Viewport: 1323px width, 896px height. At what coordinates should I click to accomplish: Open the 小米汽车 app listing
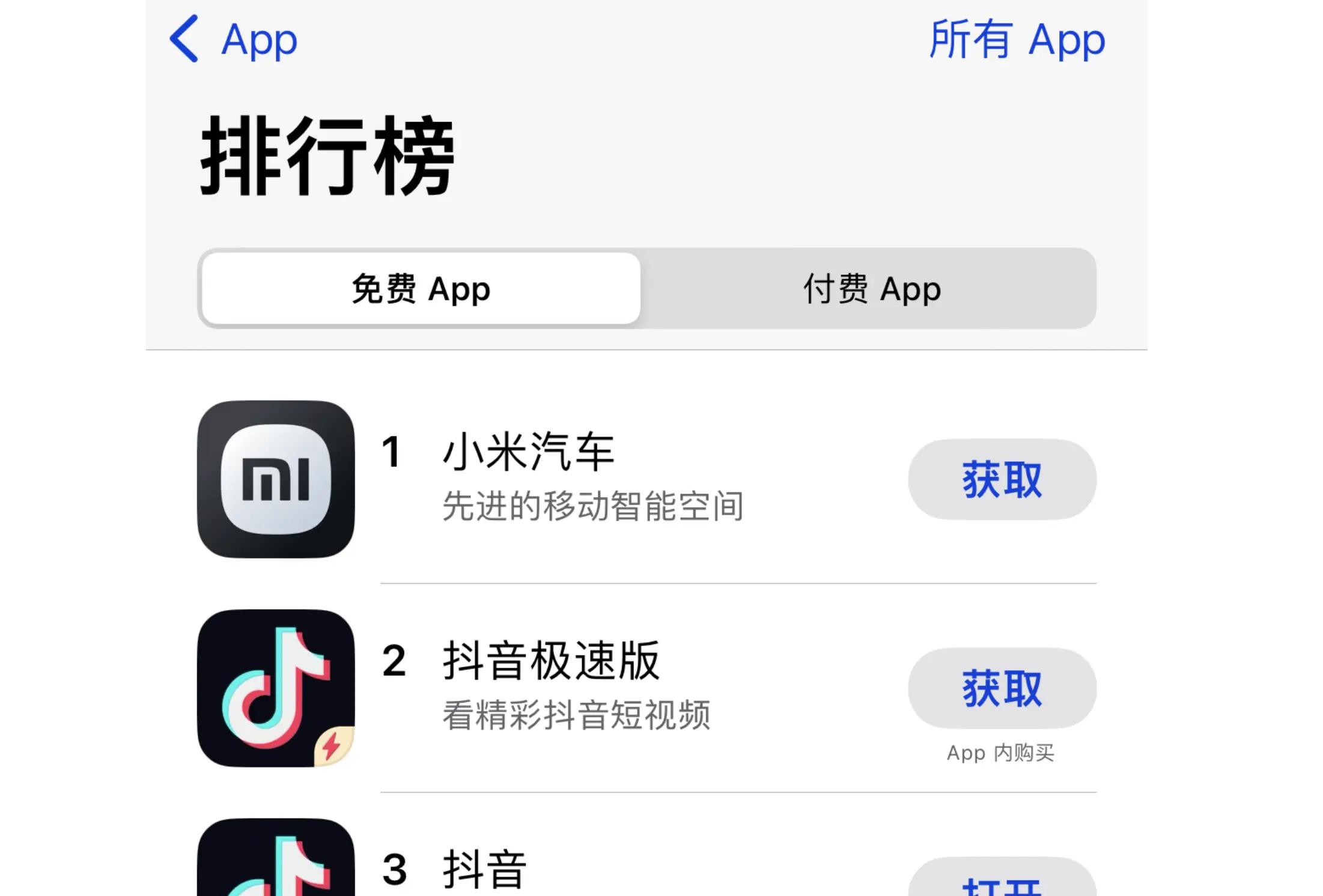click(x=529, y=452)
